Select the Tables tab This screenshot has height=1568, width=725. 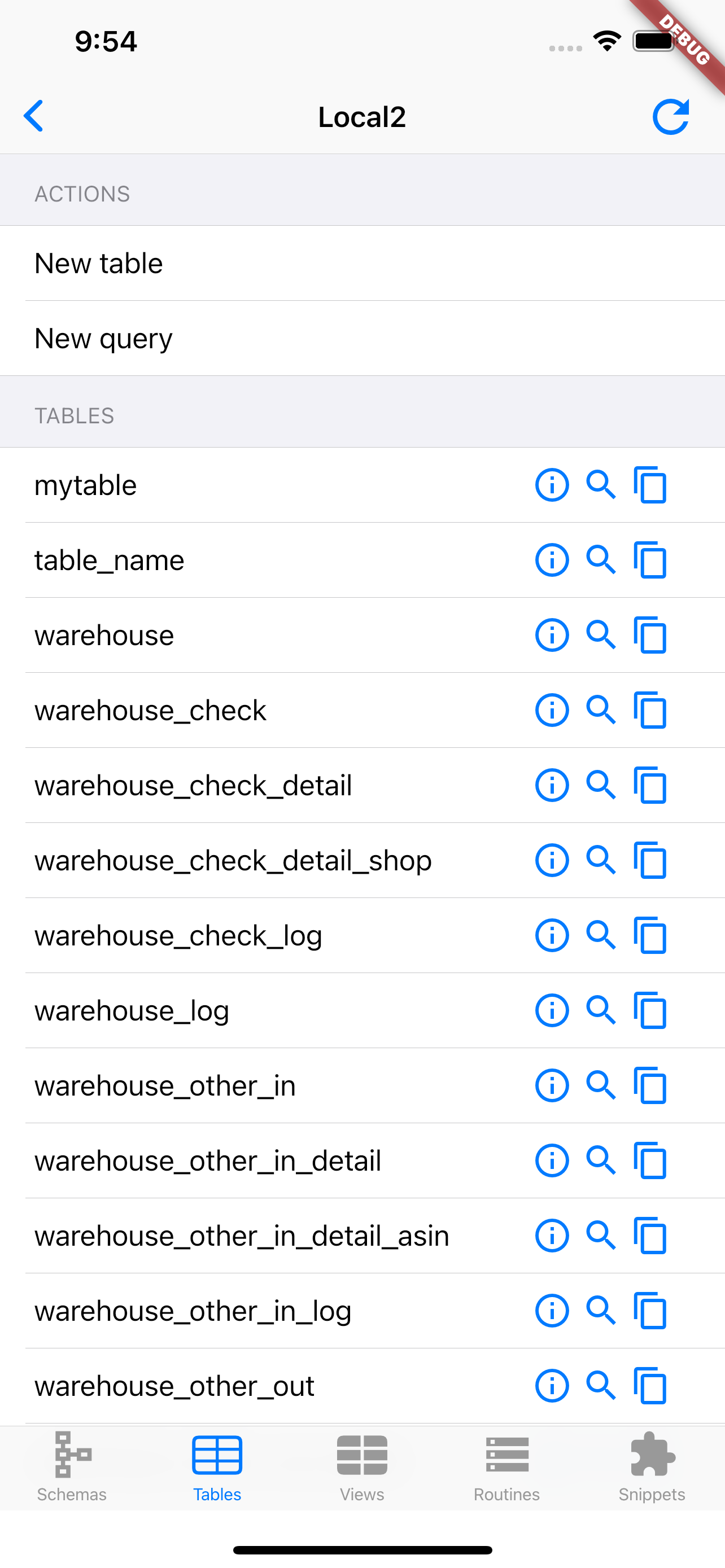point(217,1467)
